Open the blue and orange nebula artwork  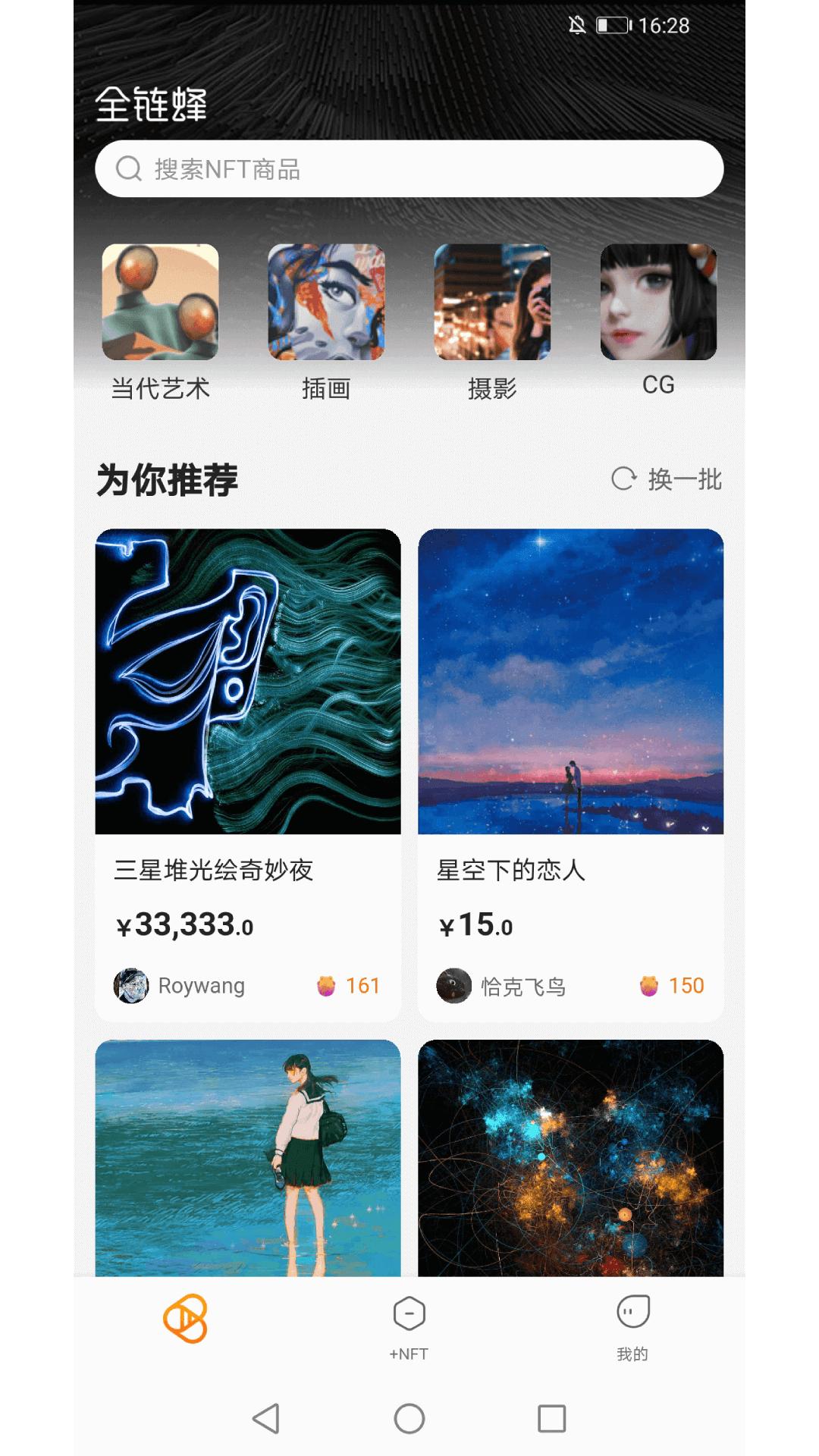pos(570,1158)
